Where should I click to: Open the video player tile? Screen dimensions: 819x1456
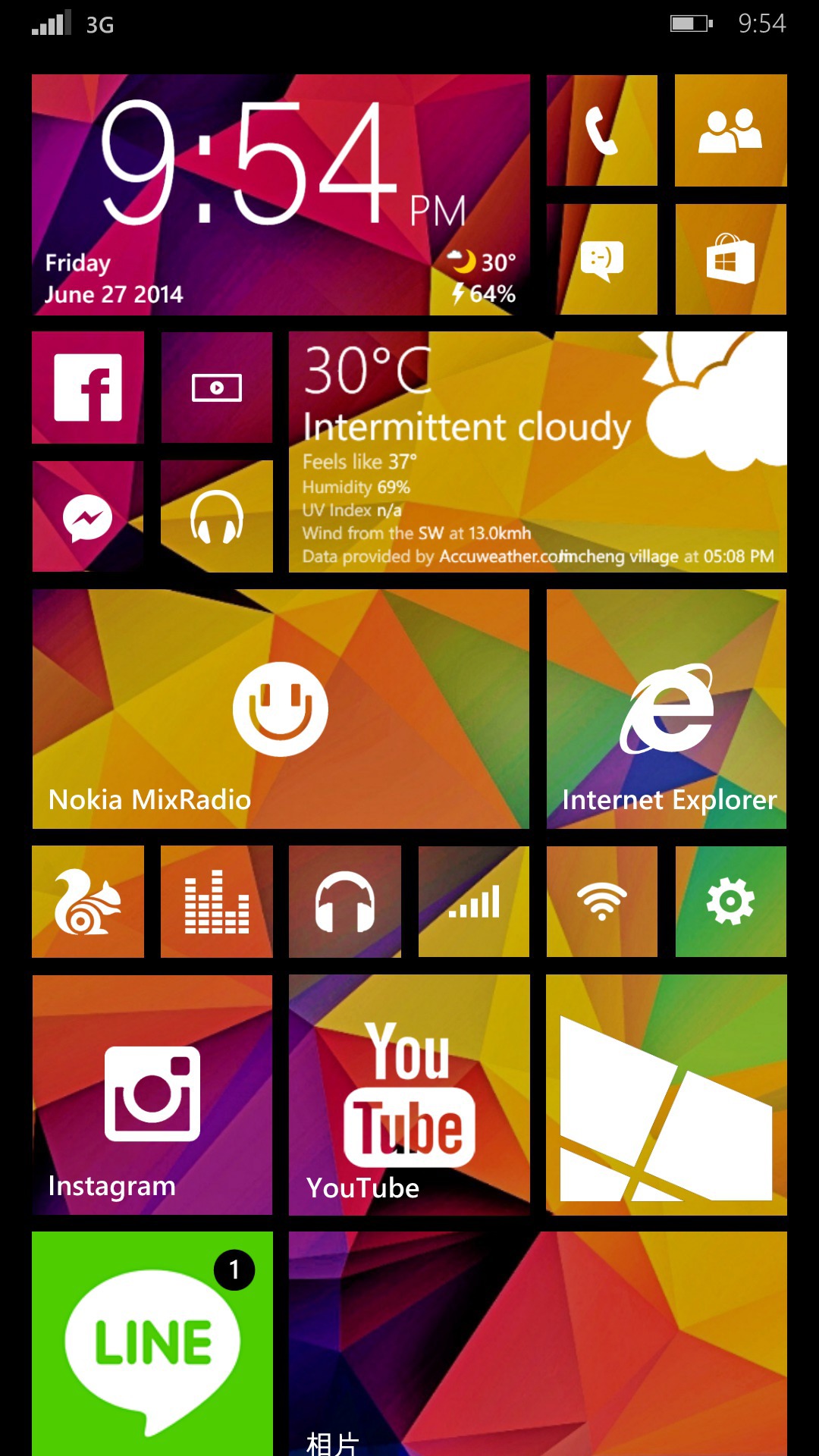pyautogui.click(x=217, y=388)
